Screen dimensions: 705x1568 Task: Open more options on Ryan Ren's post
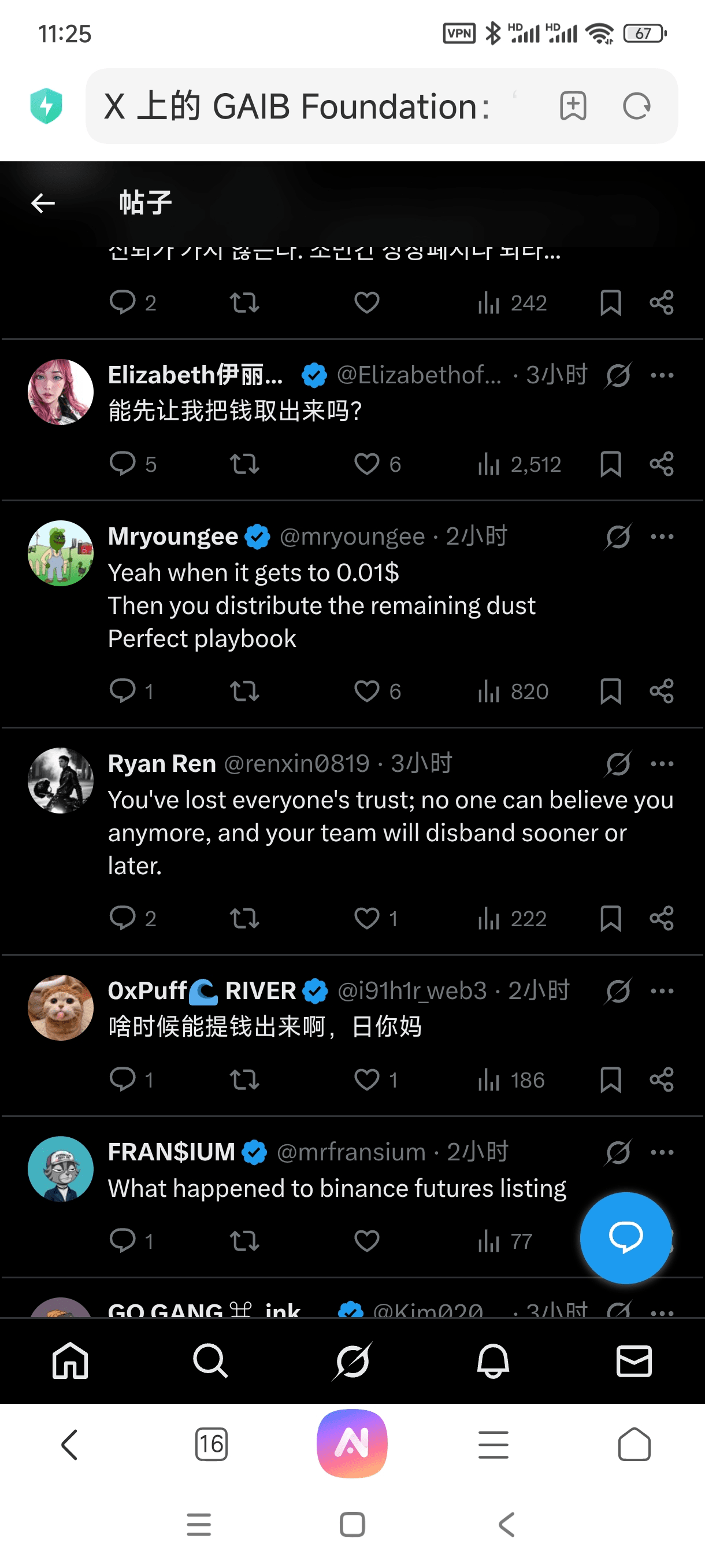662,763
